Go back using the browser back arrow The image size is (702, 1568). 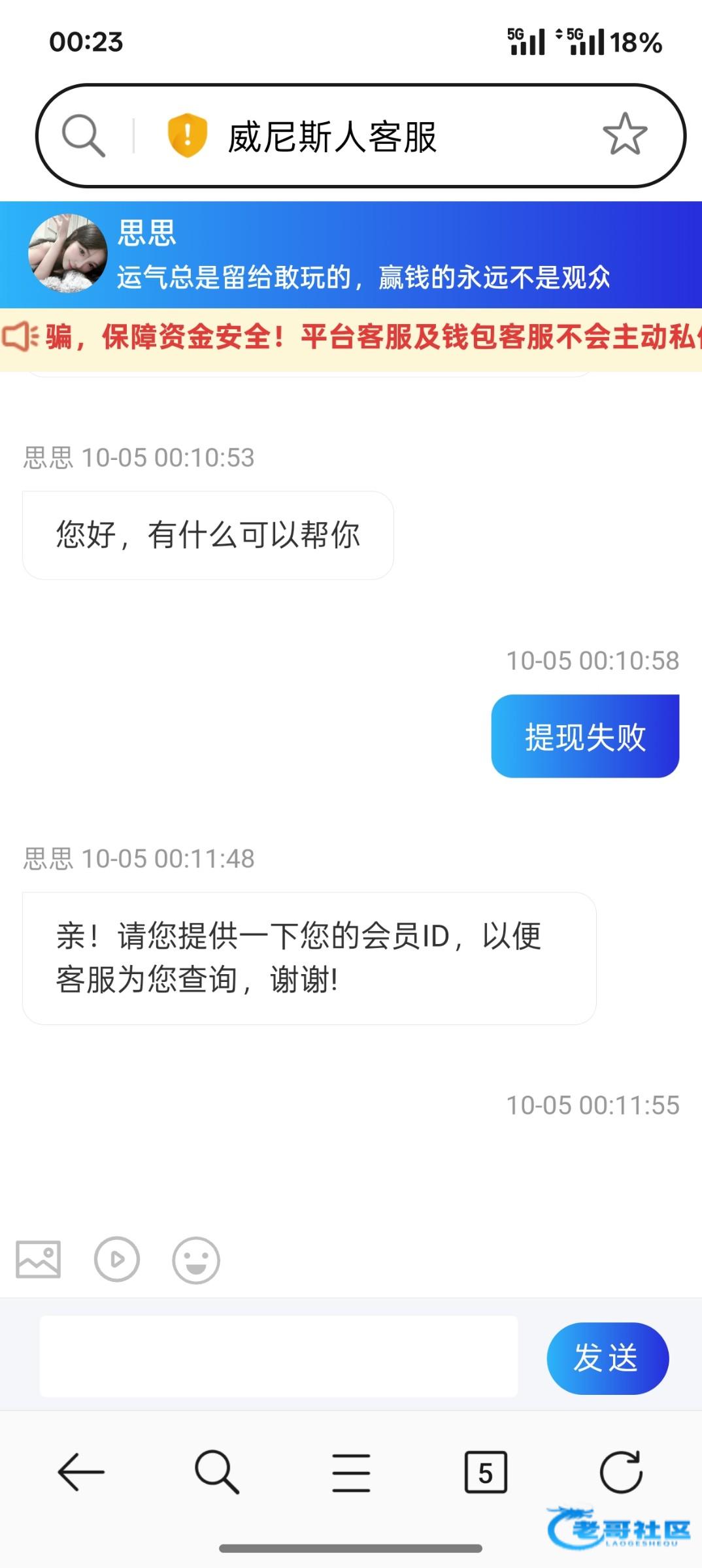[x=81, y=1471]
